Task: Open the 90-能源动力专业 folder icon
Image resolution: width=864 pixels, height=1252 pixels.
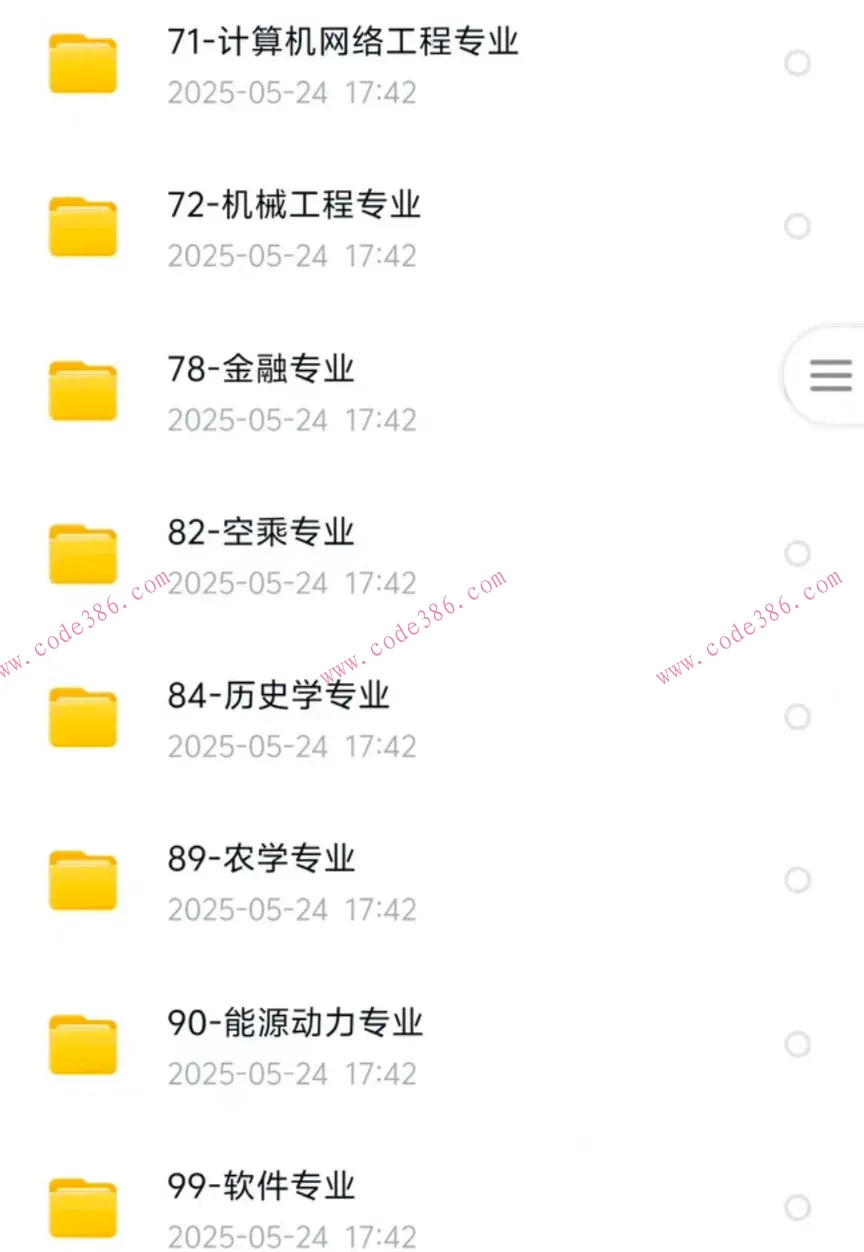Action: coord(83,1044)
